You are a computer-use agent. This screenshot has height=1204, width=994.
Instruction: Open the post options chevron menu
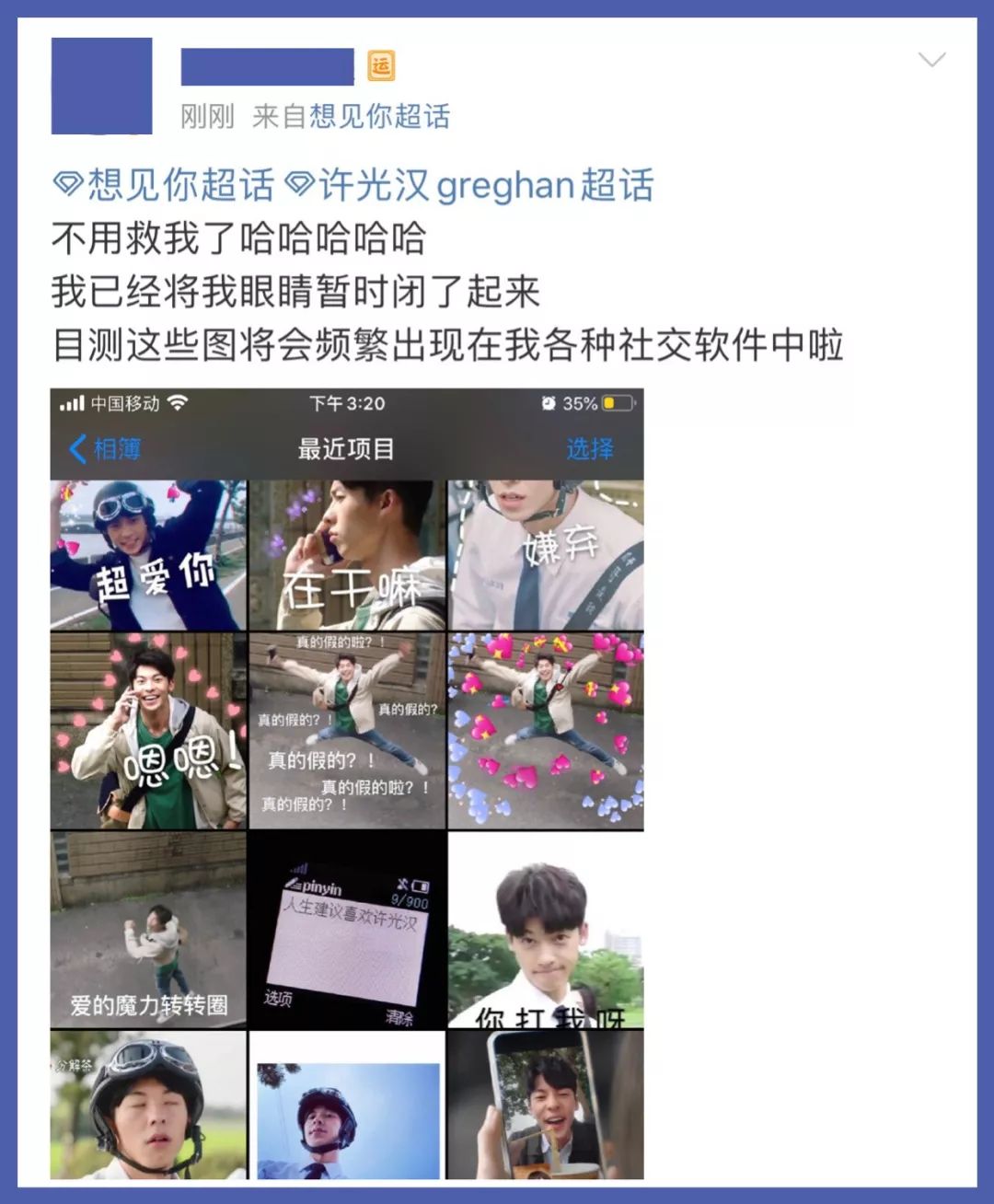coord(931,61)
